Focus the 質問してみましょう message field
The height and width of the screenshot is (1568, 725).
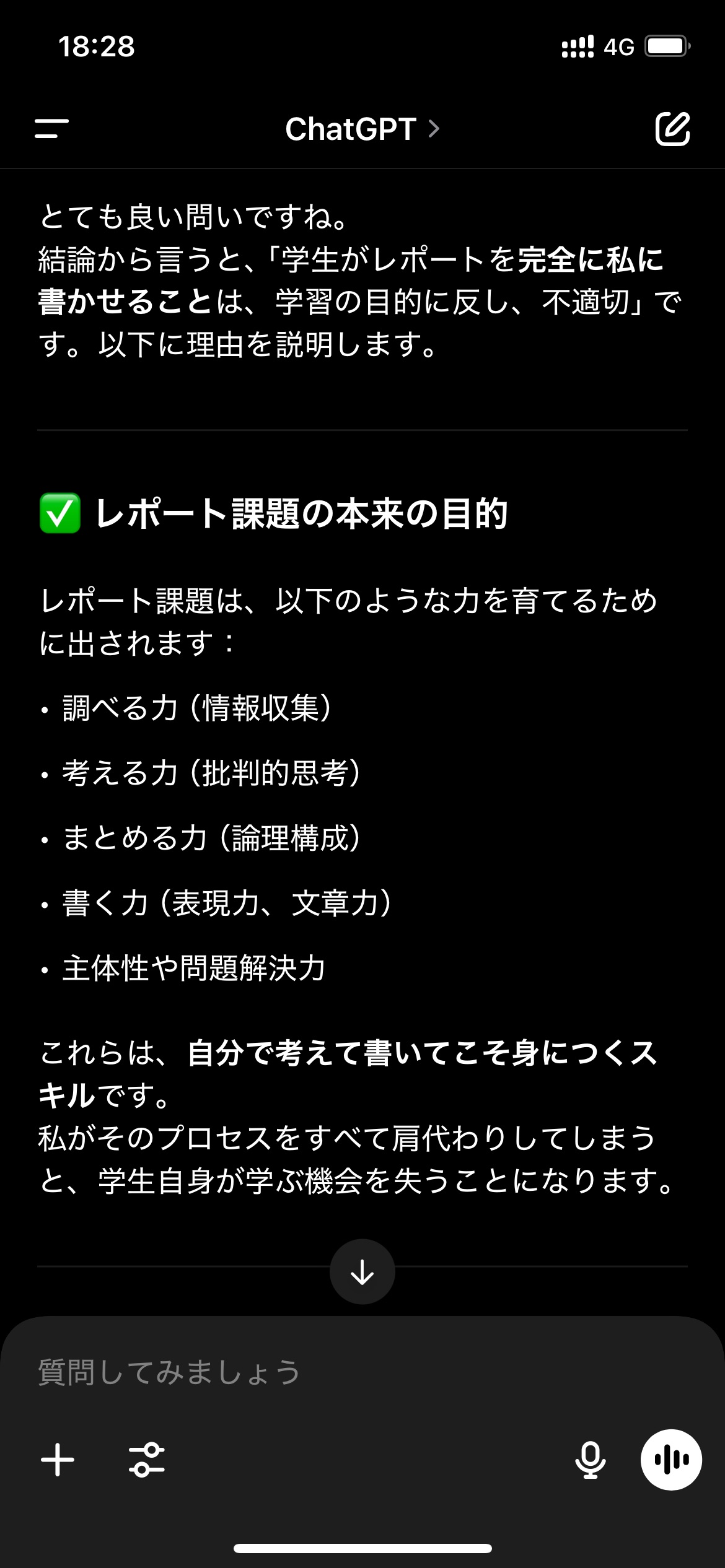(x=362, y=1372)
